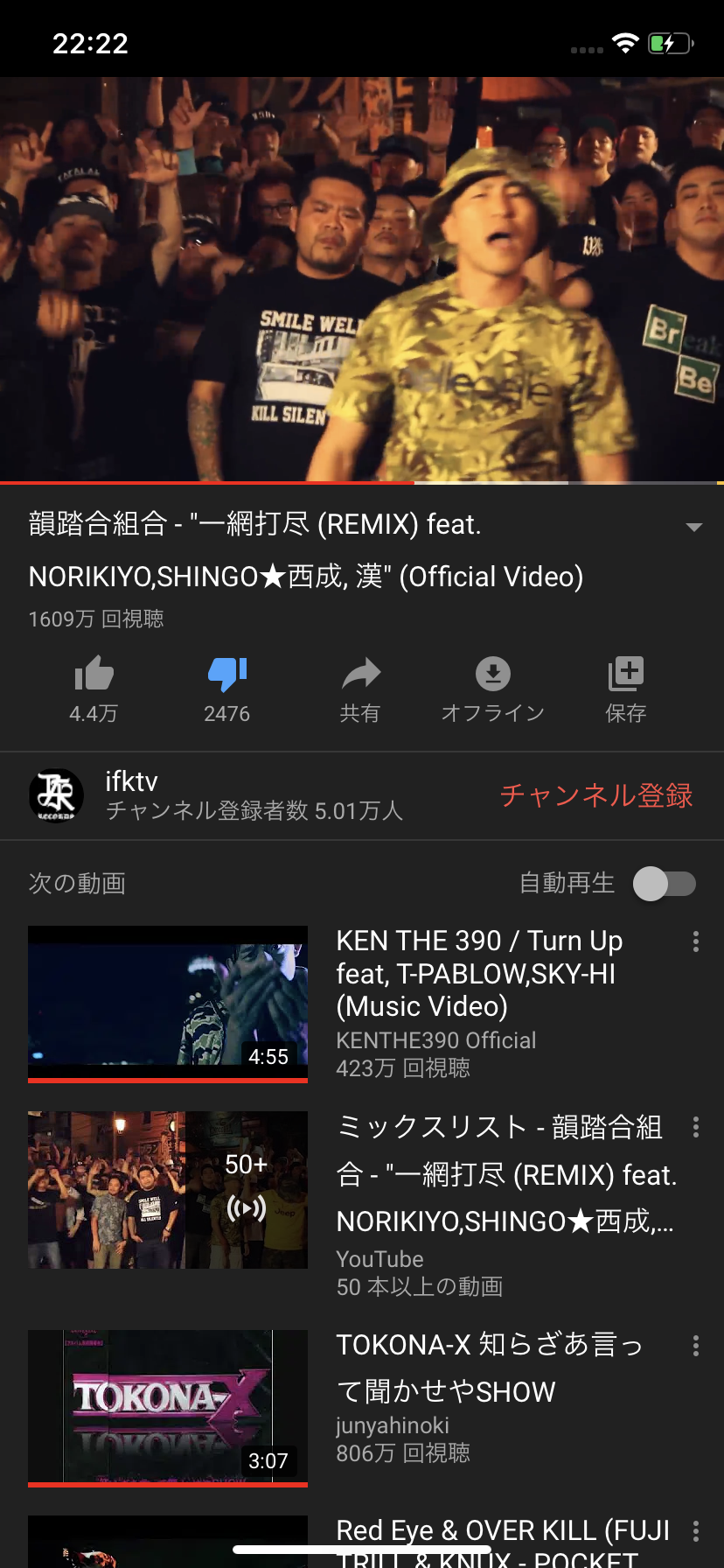
Task: Download the video for オフライン viewing
Action: (x=493, y=675)
